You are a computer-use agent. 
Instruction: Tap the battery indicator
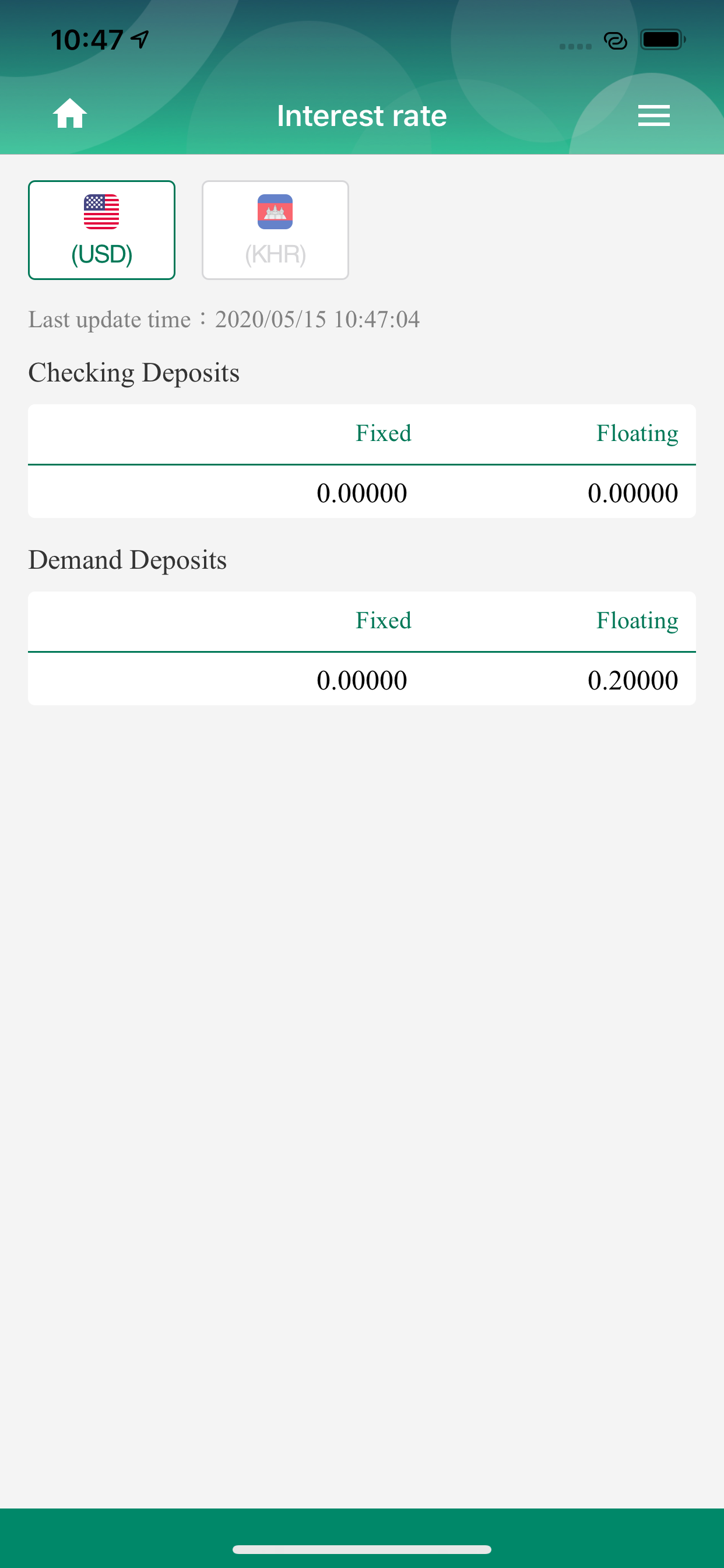663,40
